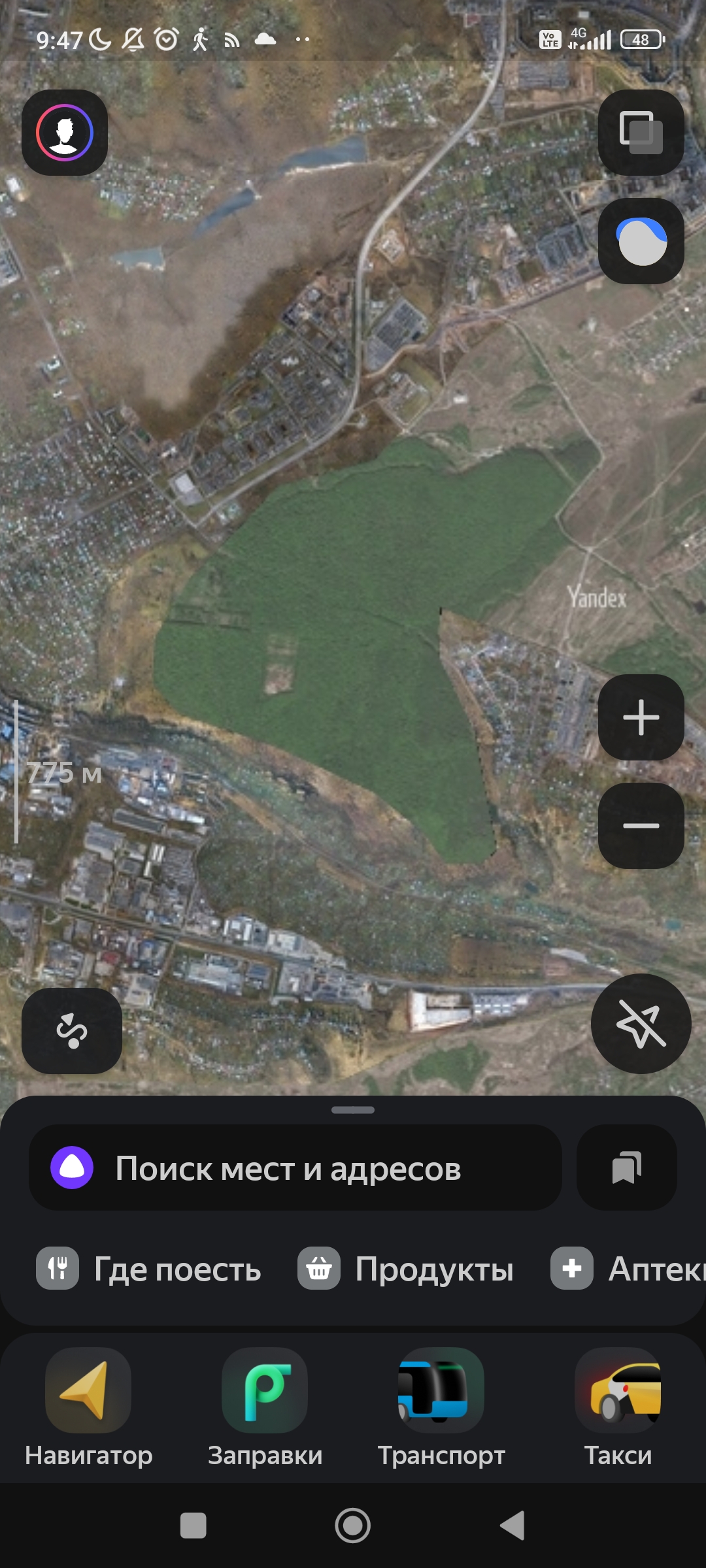Open the user profile avatar
The width and height of the screenshot is (706, 1568).
click(x=65, y=133)
